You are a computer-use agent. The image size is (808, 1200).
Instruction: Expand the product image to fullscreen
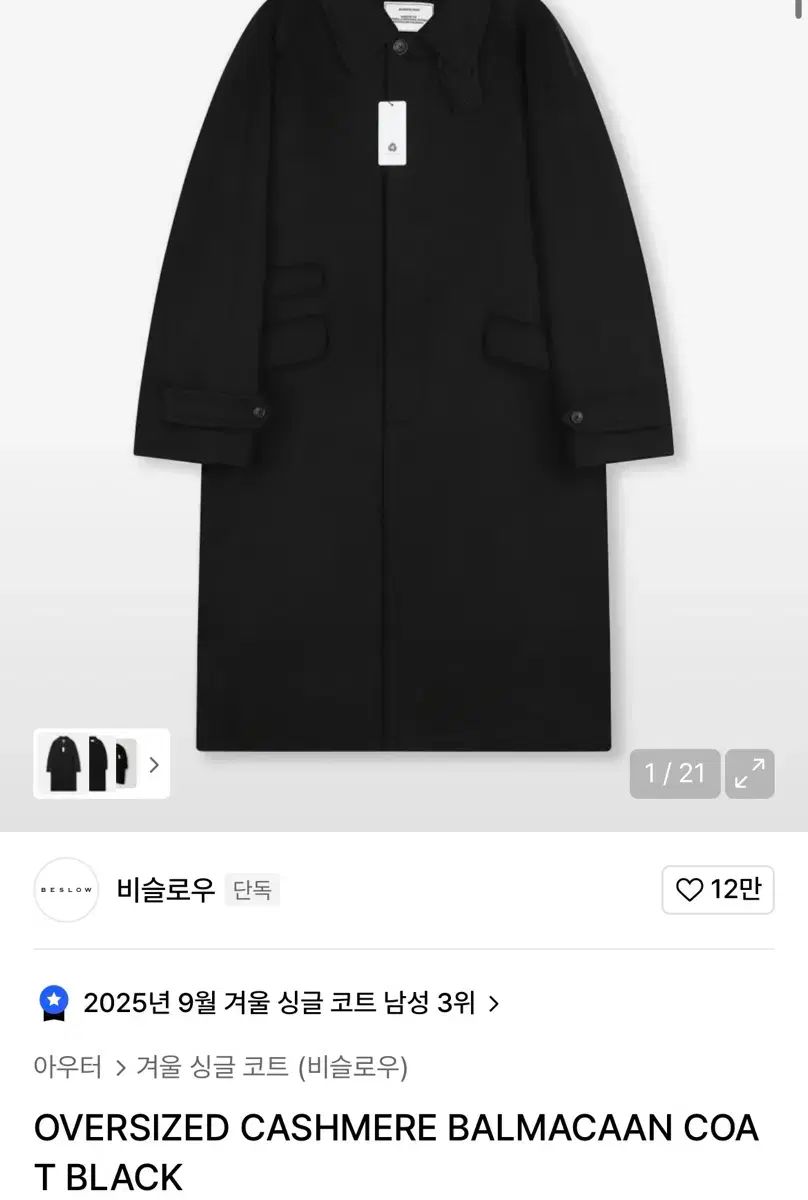pos(749,773)
